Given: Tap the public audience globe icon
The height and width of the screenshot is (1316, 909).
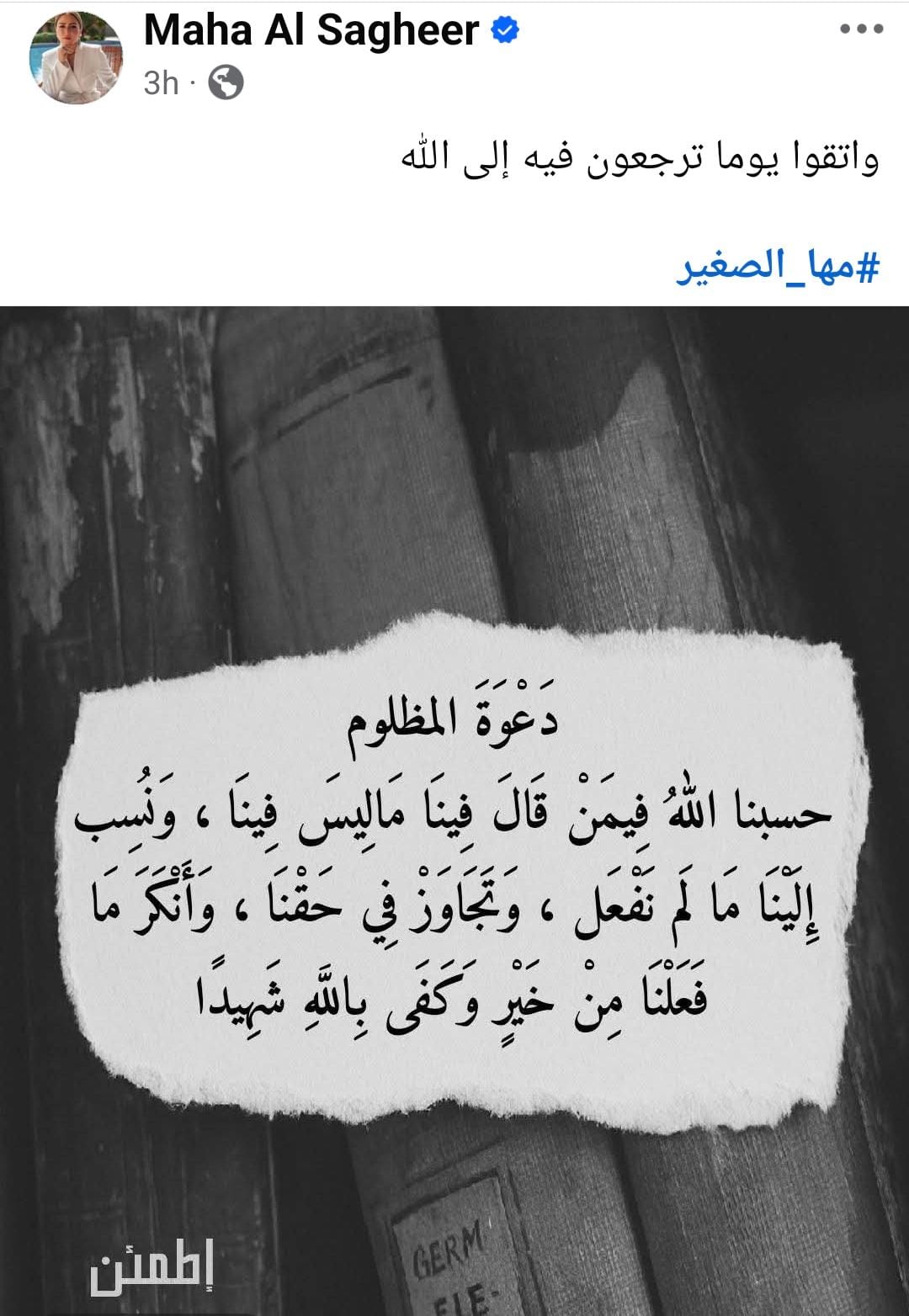Looking at the screenshot, I should pyautogui.click(x=226, y=83).
